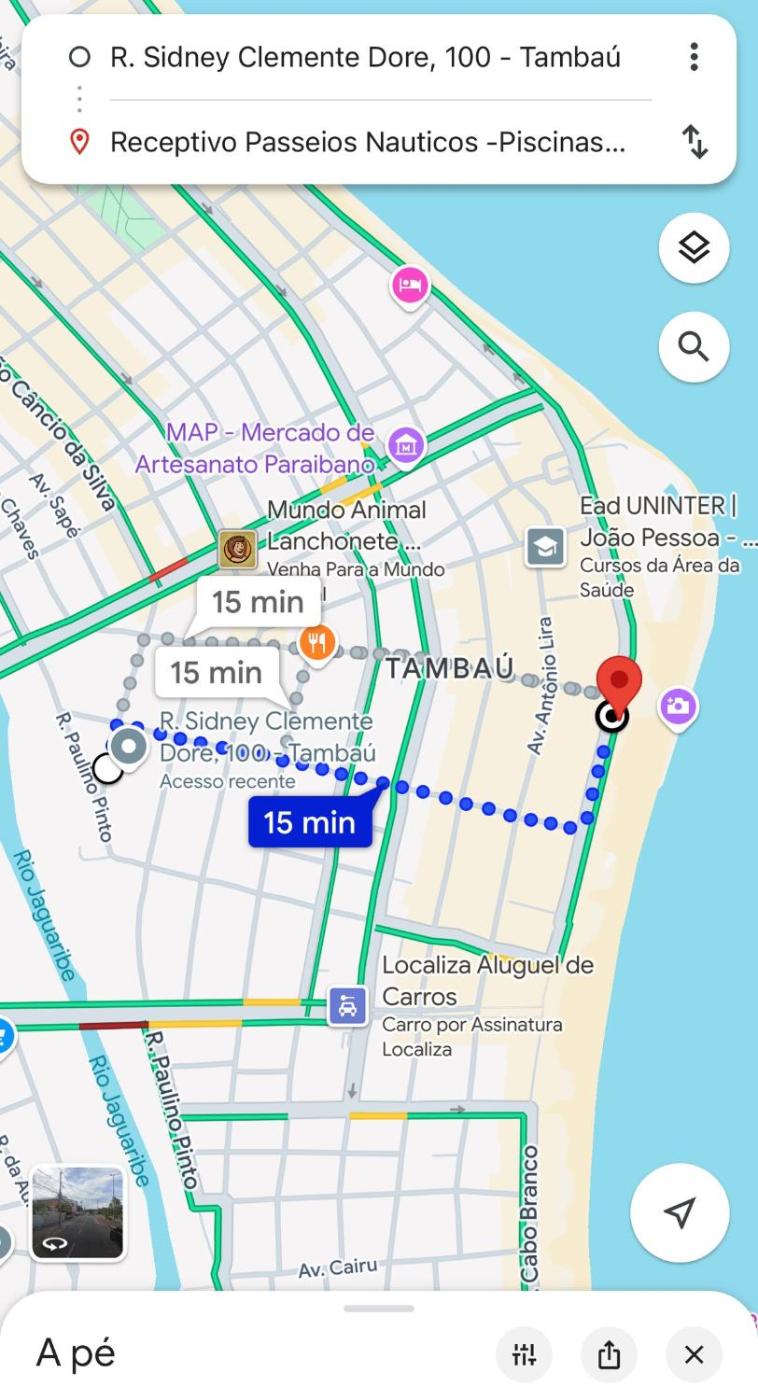This screenshot has width=758, height=1400.
Task: Open the Street View thumbnail
Action: [x=78, y=1213]
